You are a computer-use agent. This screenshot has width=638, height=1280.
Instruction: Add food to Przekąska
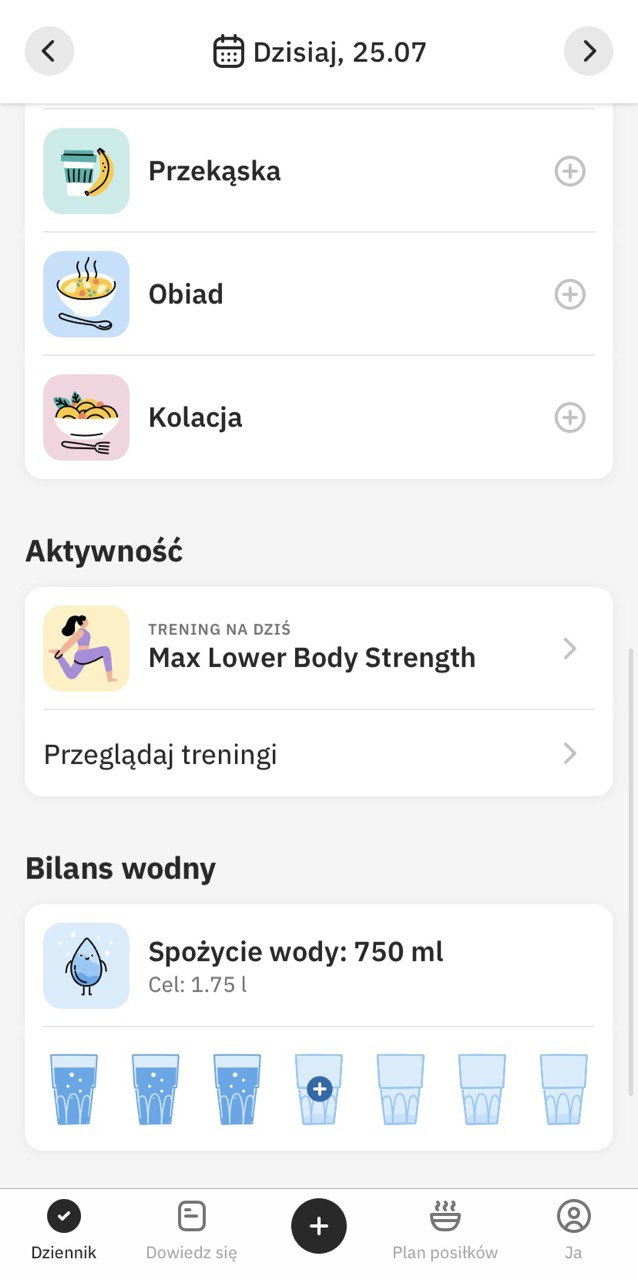pos(569,172)
